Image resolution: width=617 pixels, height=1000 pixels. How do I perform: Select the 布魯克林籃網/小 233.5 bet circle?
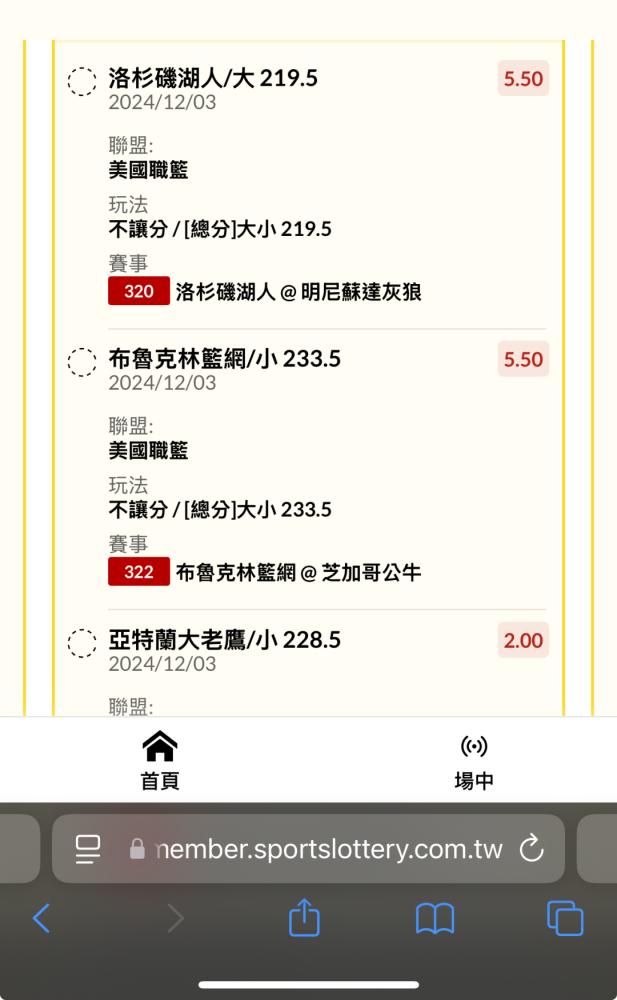coord(82,362)
